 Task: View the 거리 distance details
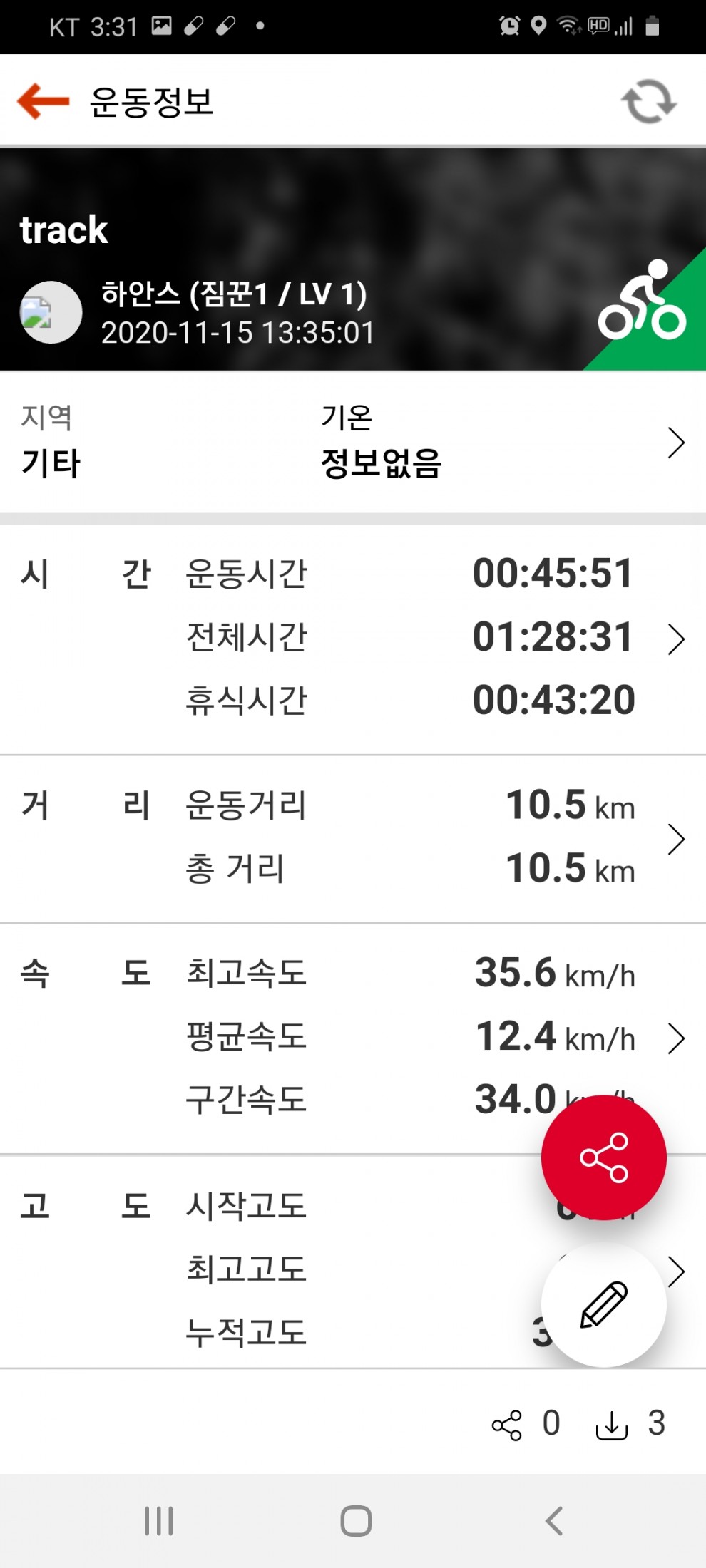coord(675,839)
